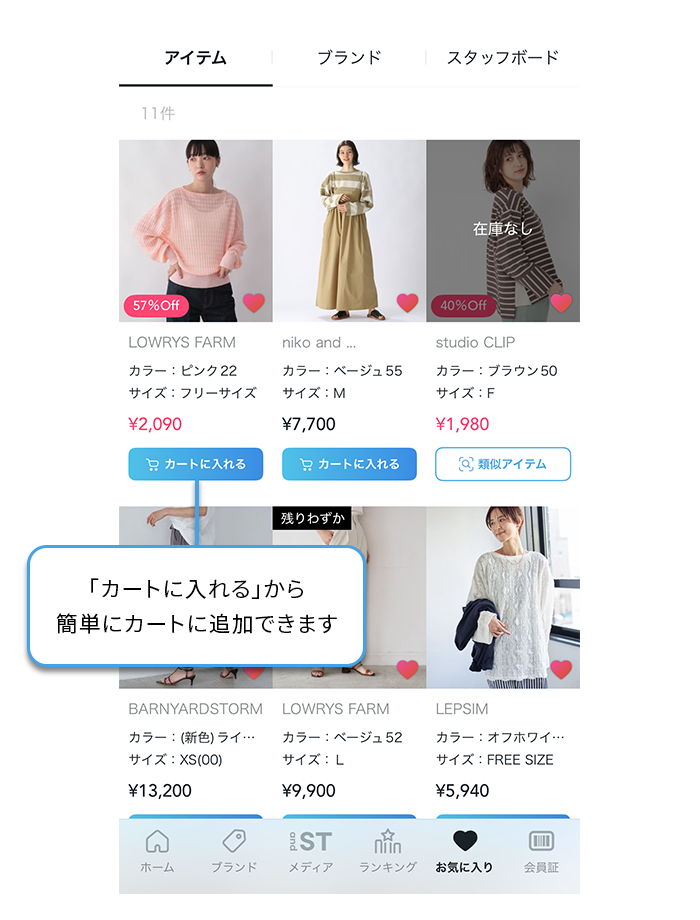This screenshot has width=700, height=920.
Task: Open the niko and beige dress product
Action: [x=349, y=230]
